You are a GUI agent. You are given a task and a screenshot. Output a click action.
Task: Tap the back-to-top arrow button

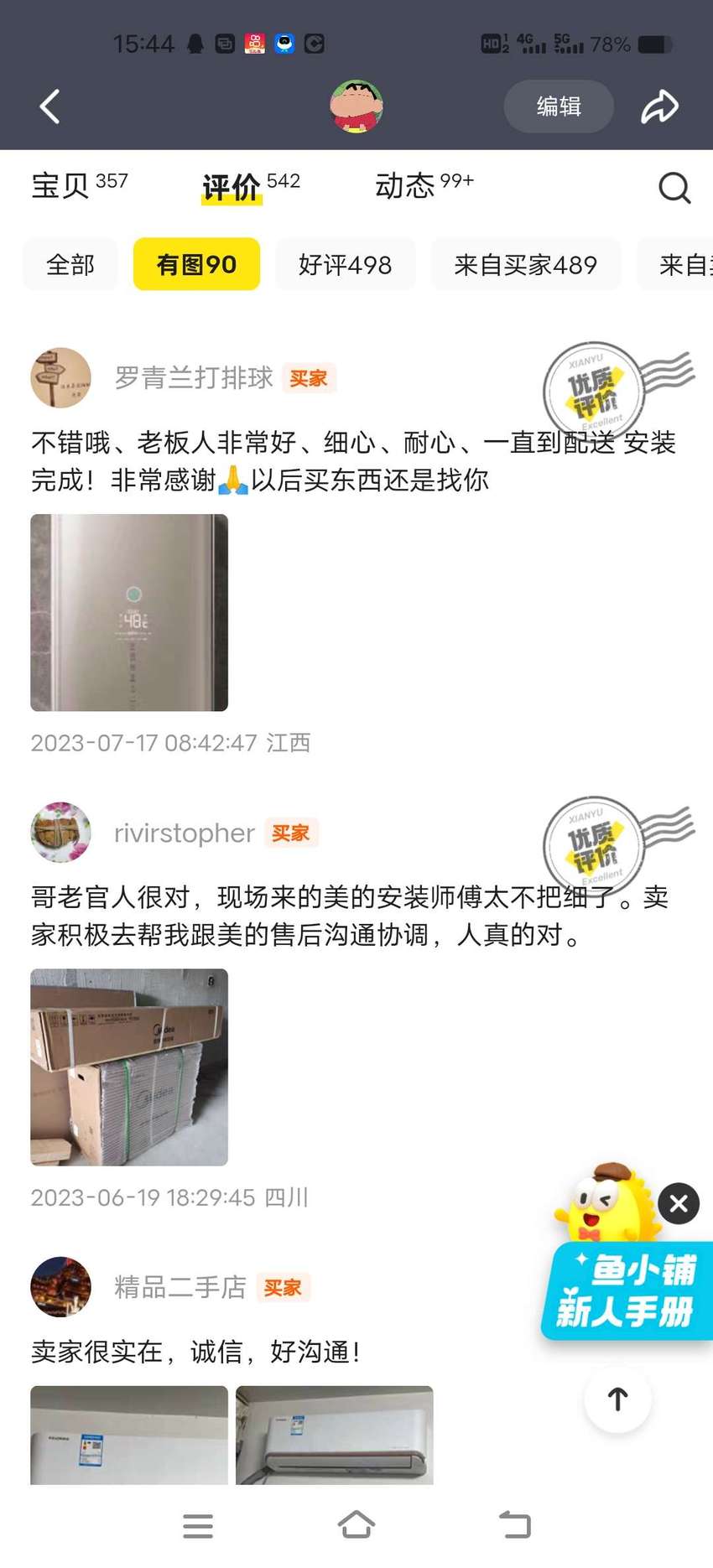(x=618, y=1399)
